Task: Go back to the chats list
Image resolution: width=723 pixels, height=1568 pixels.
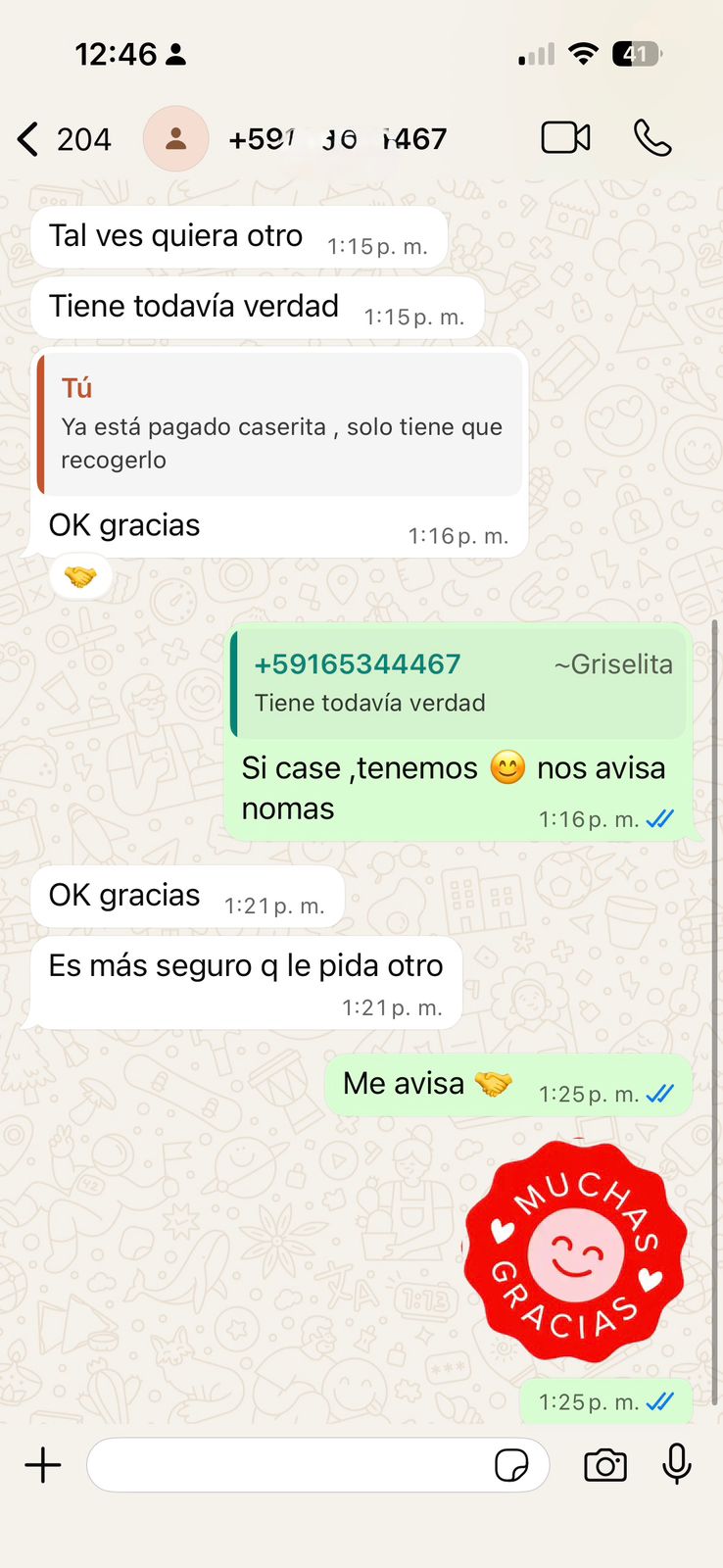Action: (x=29, y=139)
